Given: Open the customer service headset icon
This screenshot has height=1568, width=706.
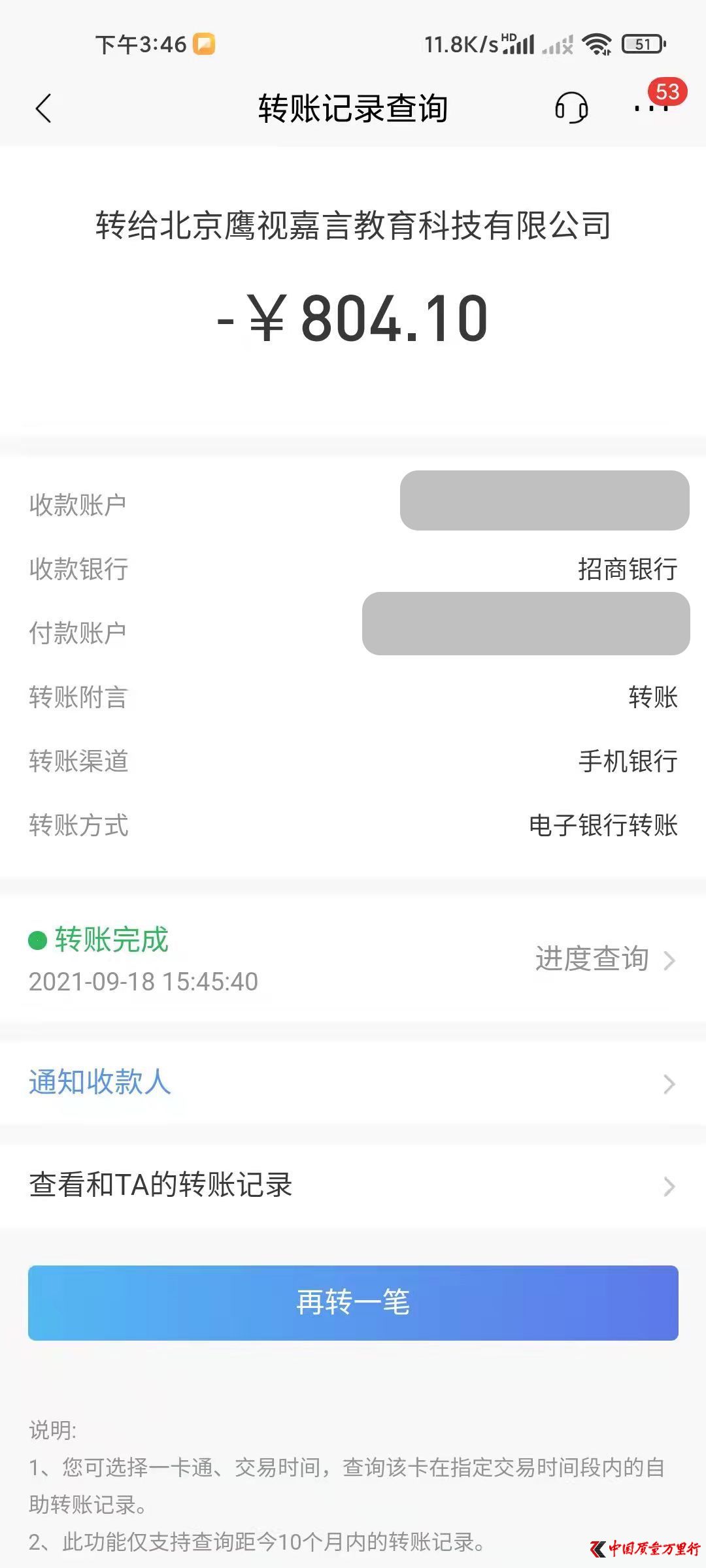Looking at the screenshot, I should 571,108.
